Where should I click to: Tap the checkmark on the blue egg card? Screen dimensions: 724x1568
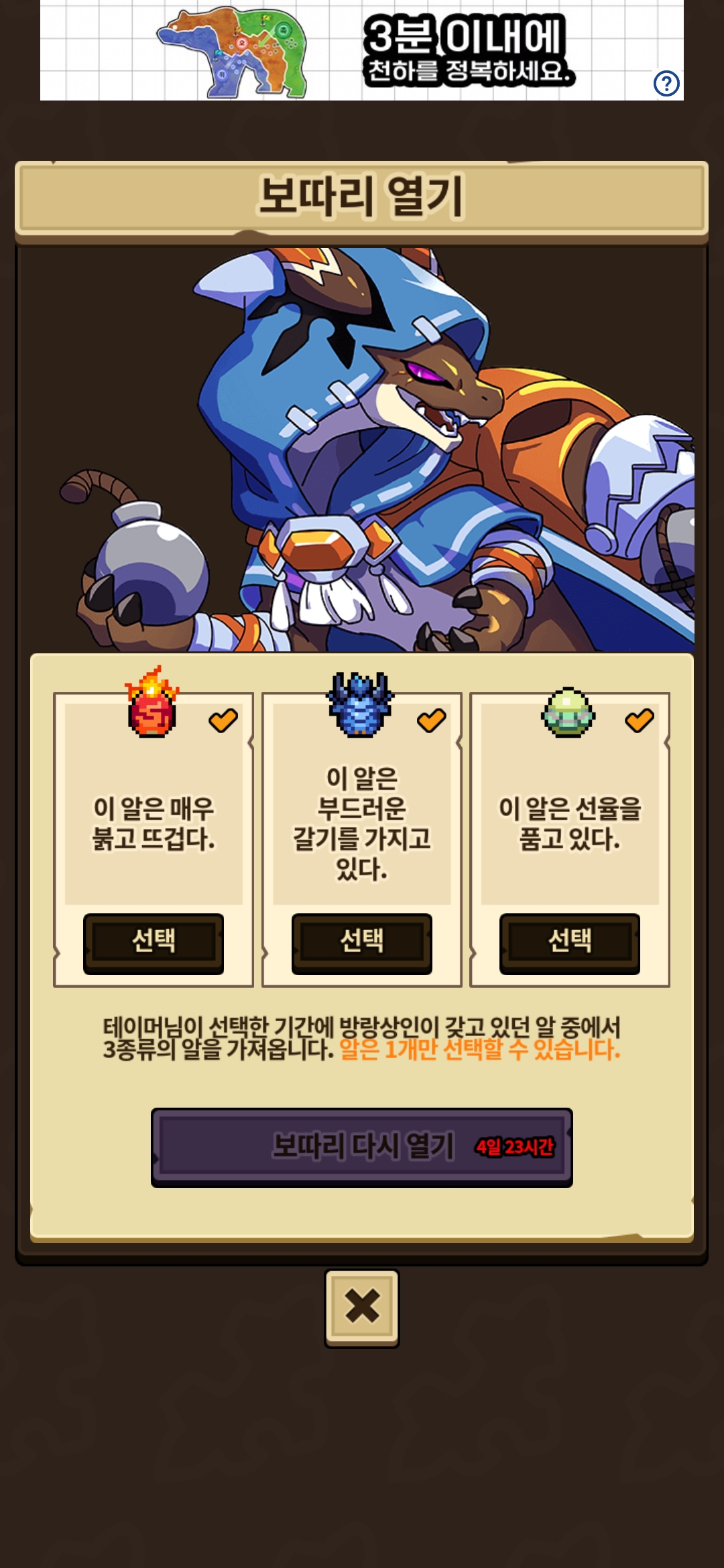pos(431,720)
